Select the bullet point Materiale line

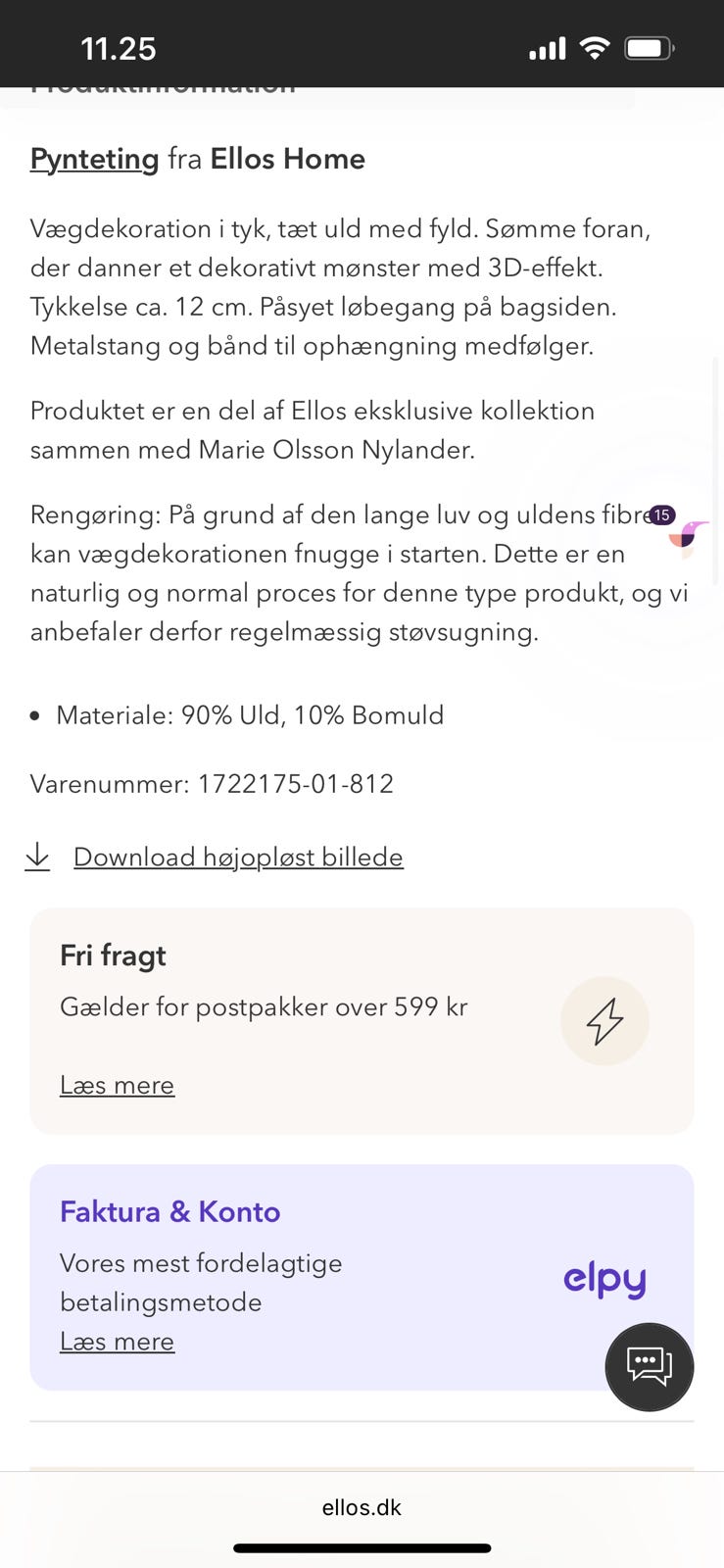[251, 715]
